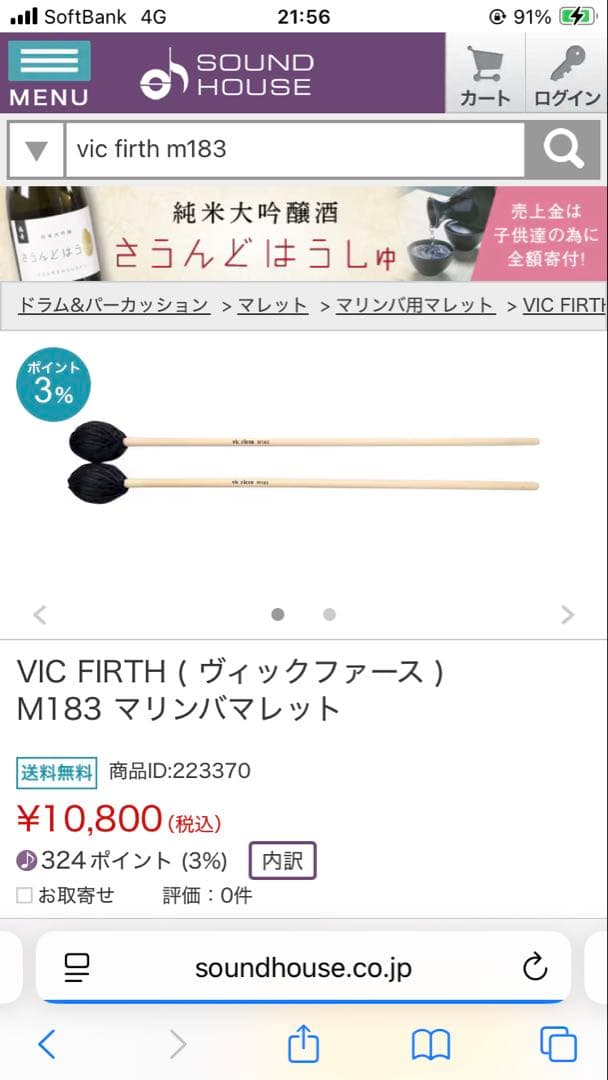Go to ドラム&パーカッション breadcrumb
This screenshot has height=1080, width=608.
click(114, 305)
